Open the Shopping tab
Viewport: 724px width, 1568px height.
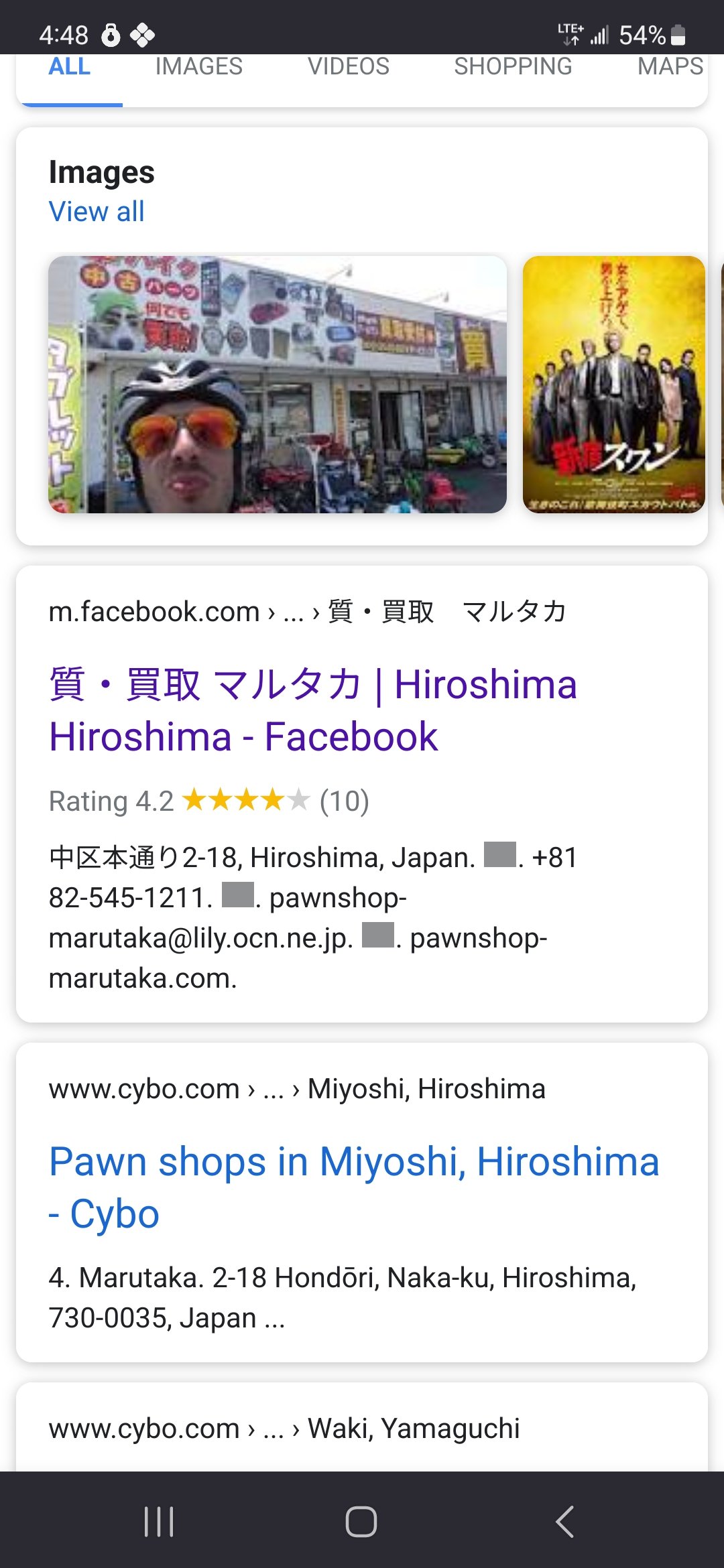513,67
